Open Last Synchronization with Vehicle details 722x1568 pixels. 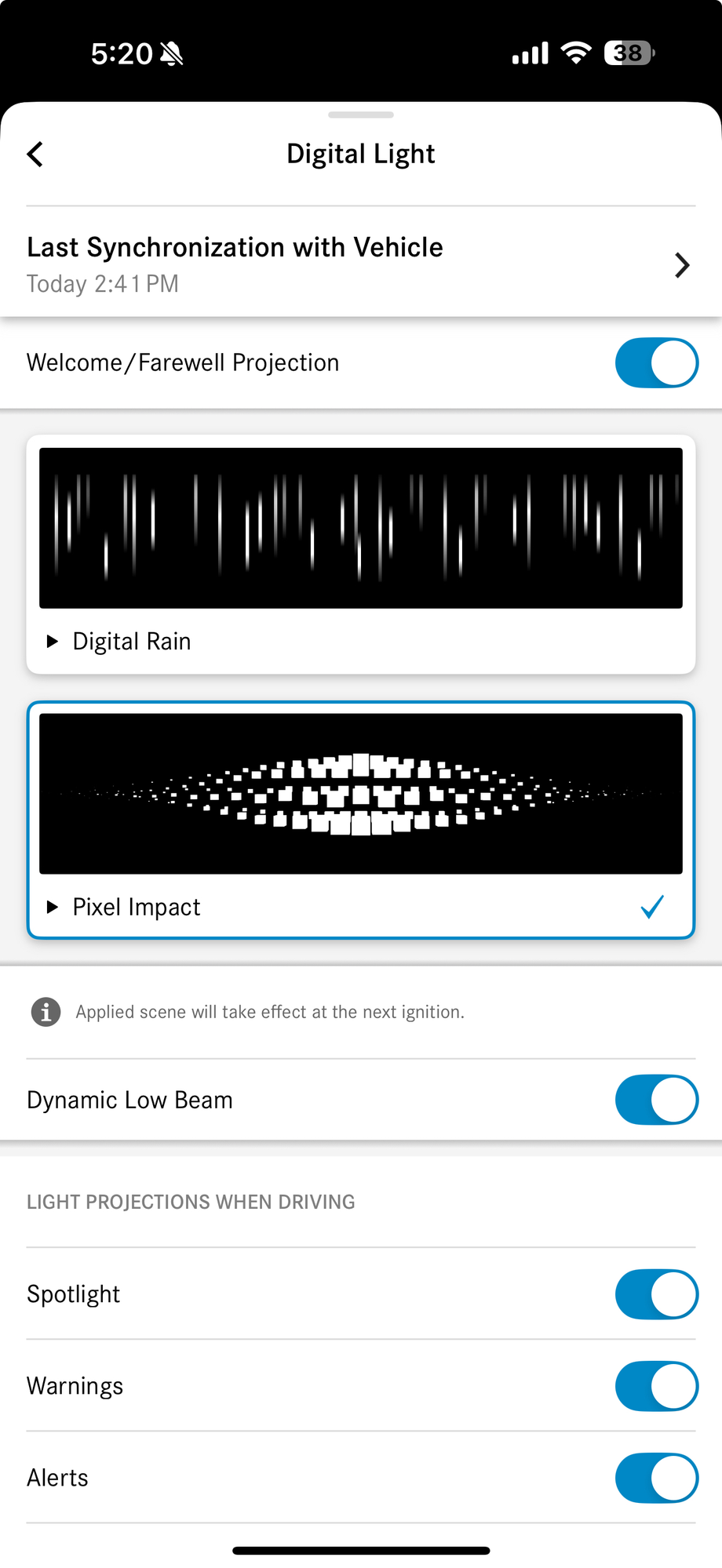click(361, 264)
